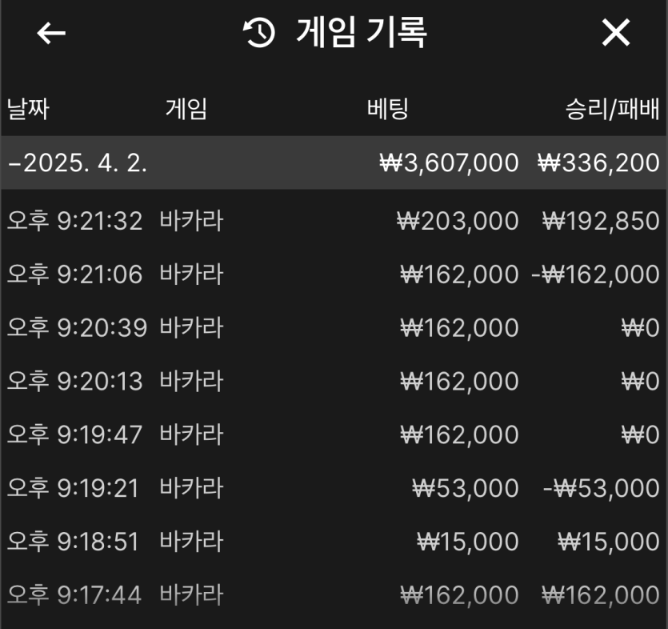668x629 pixels.
Task: View the 9:20:13 baccarat round
Action: (333, 381)
